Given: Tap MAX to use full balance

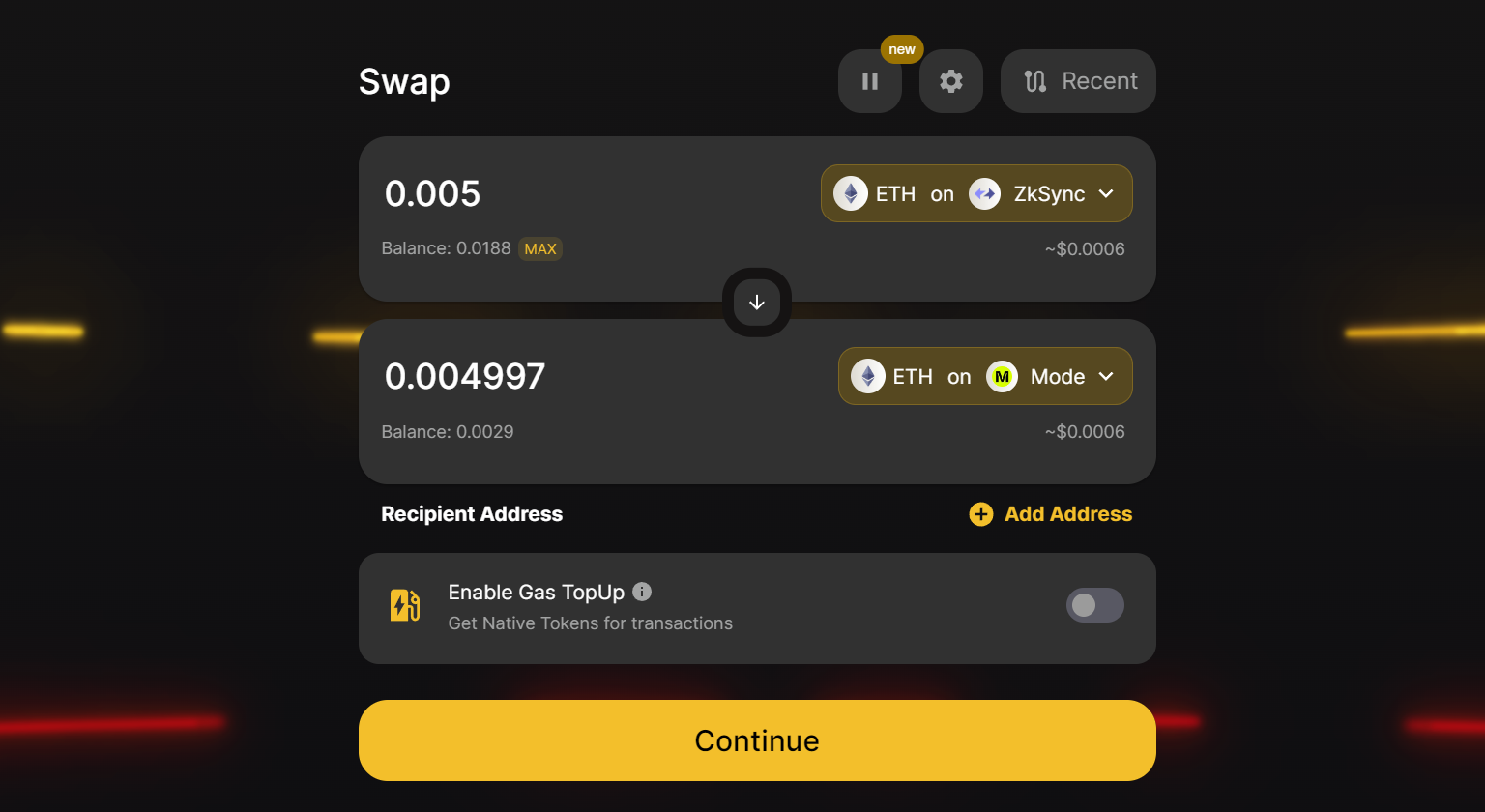Looking at the screenshot, I should point(540,248).
